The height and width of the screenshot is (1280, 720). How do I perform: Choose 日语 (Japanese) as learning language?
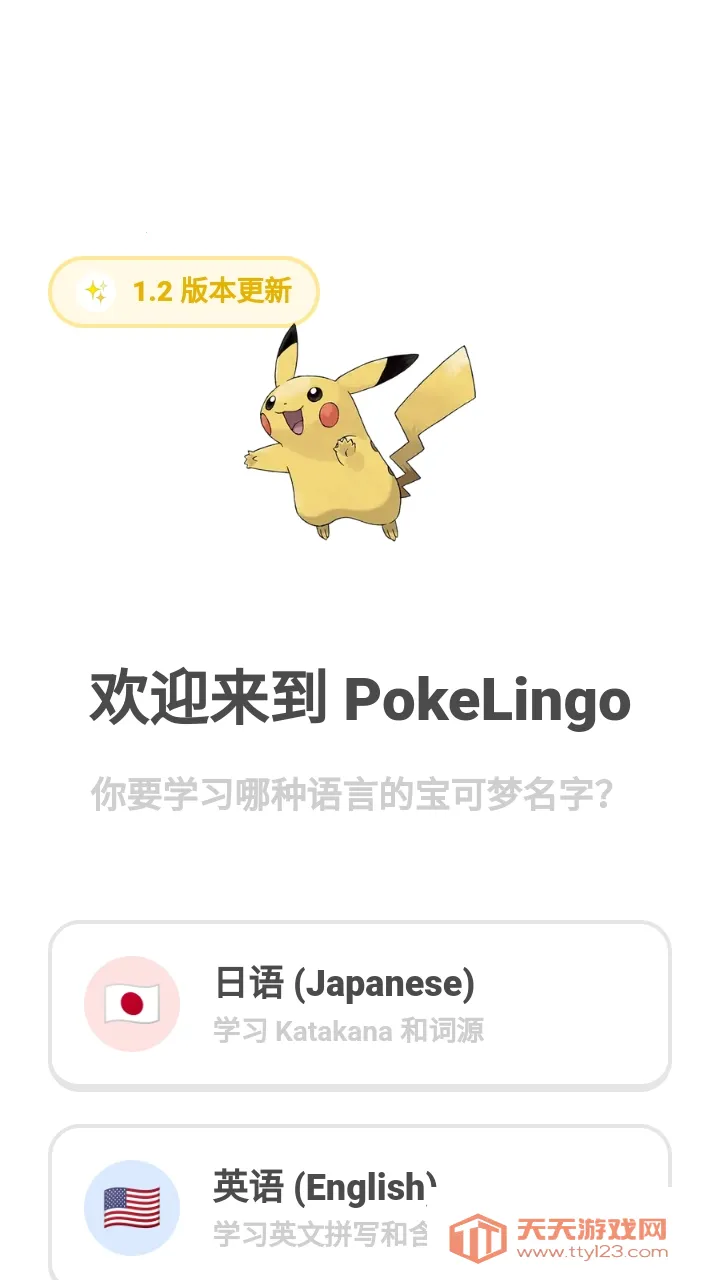click(360, 1003)
